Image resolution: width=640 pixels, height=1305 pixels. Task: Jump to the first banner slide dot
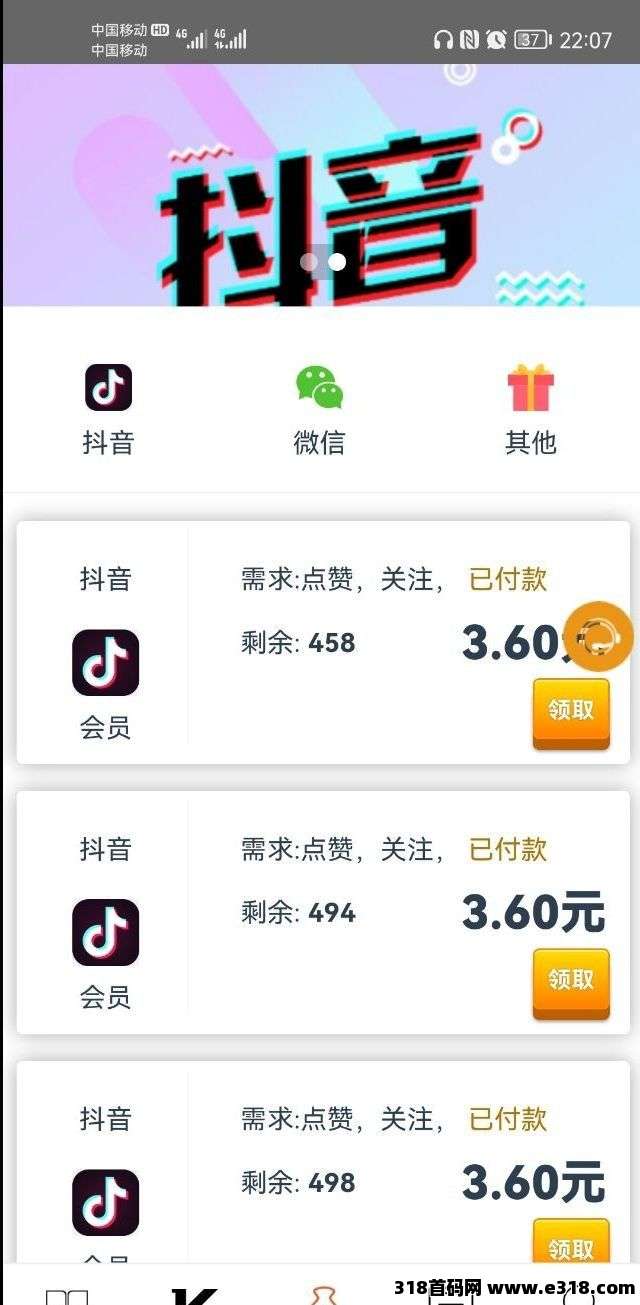[309, 262]
